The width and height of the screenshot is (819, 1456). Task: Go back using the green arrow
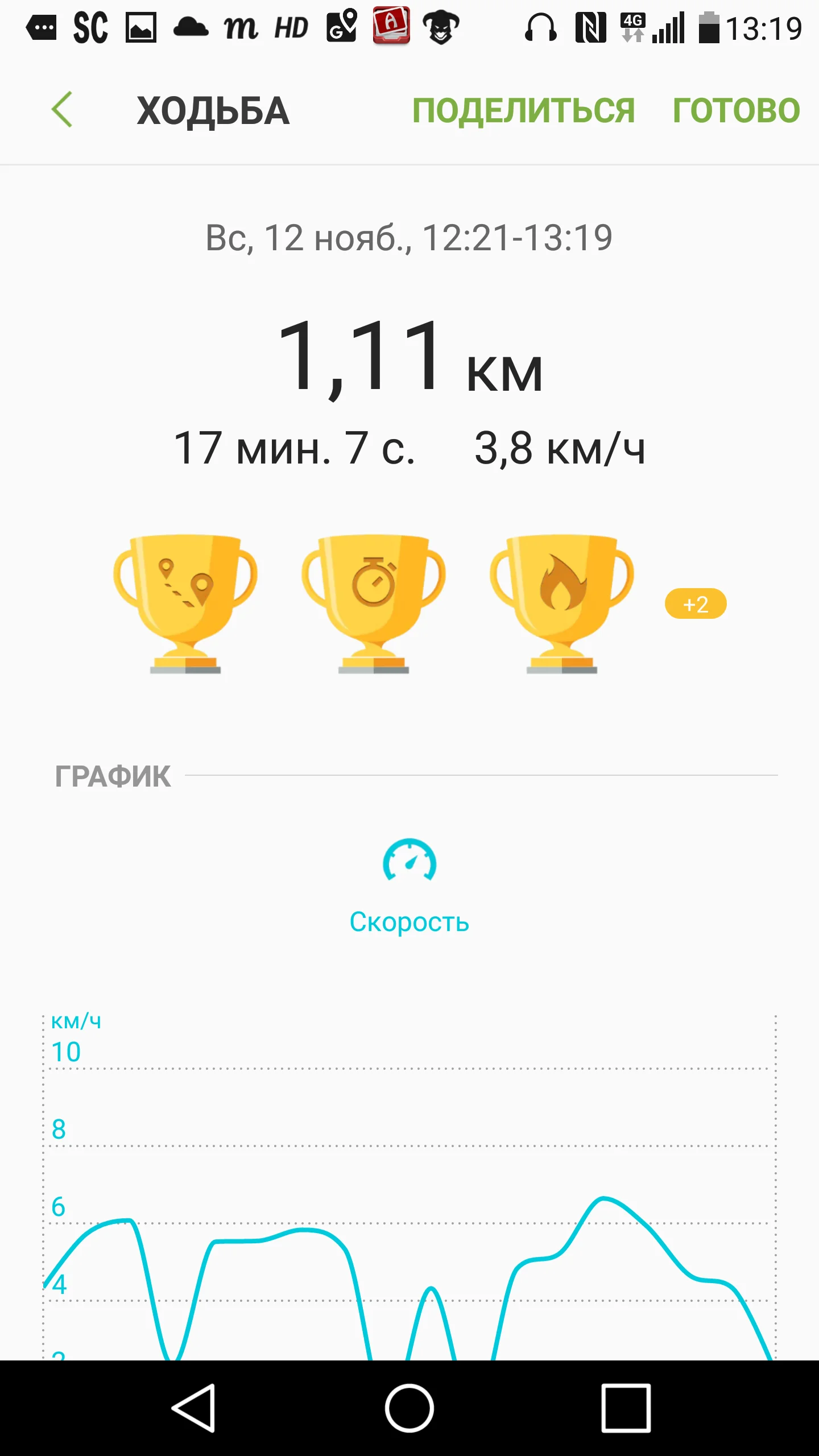click(62, 109)
